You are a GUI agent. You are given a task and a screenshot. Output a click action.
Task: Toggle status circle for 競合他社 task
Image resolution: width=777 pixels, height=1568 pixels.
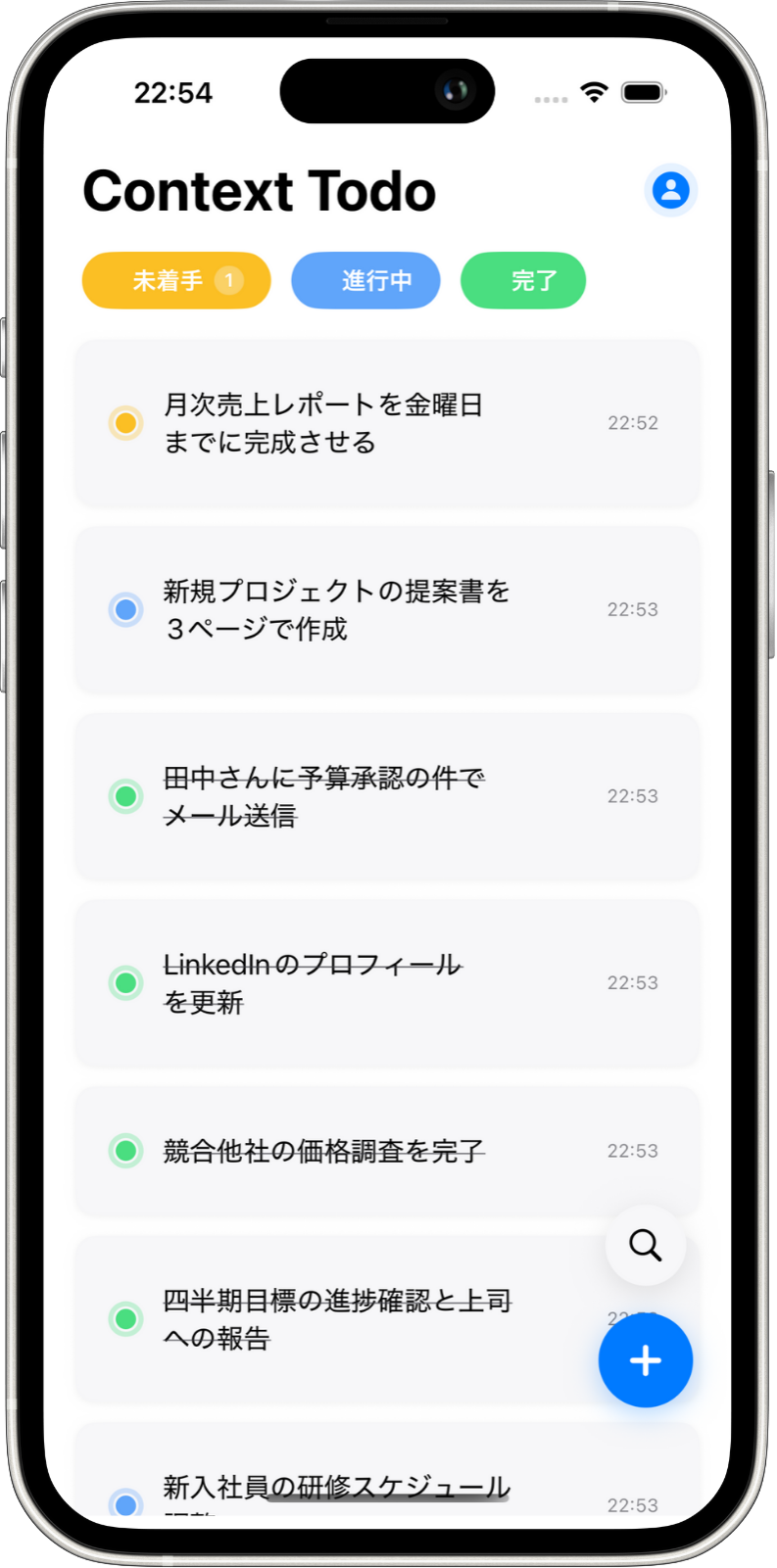click(125, 1151)
